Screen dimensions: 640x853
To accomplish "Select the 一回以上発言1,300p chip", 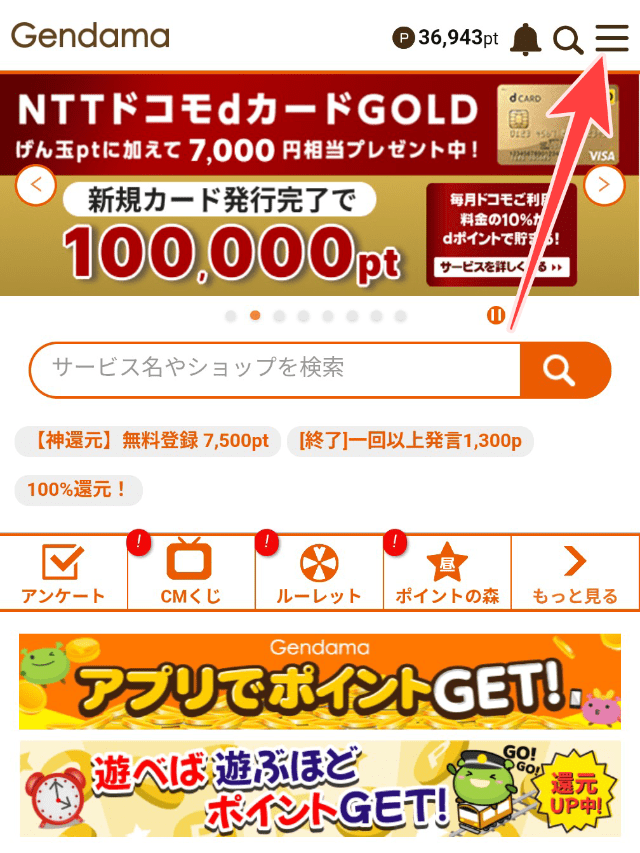I will (409, 441).
